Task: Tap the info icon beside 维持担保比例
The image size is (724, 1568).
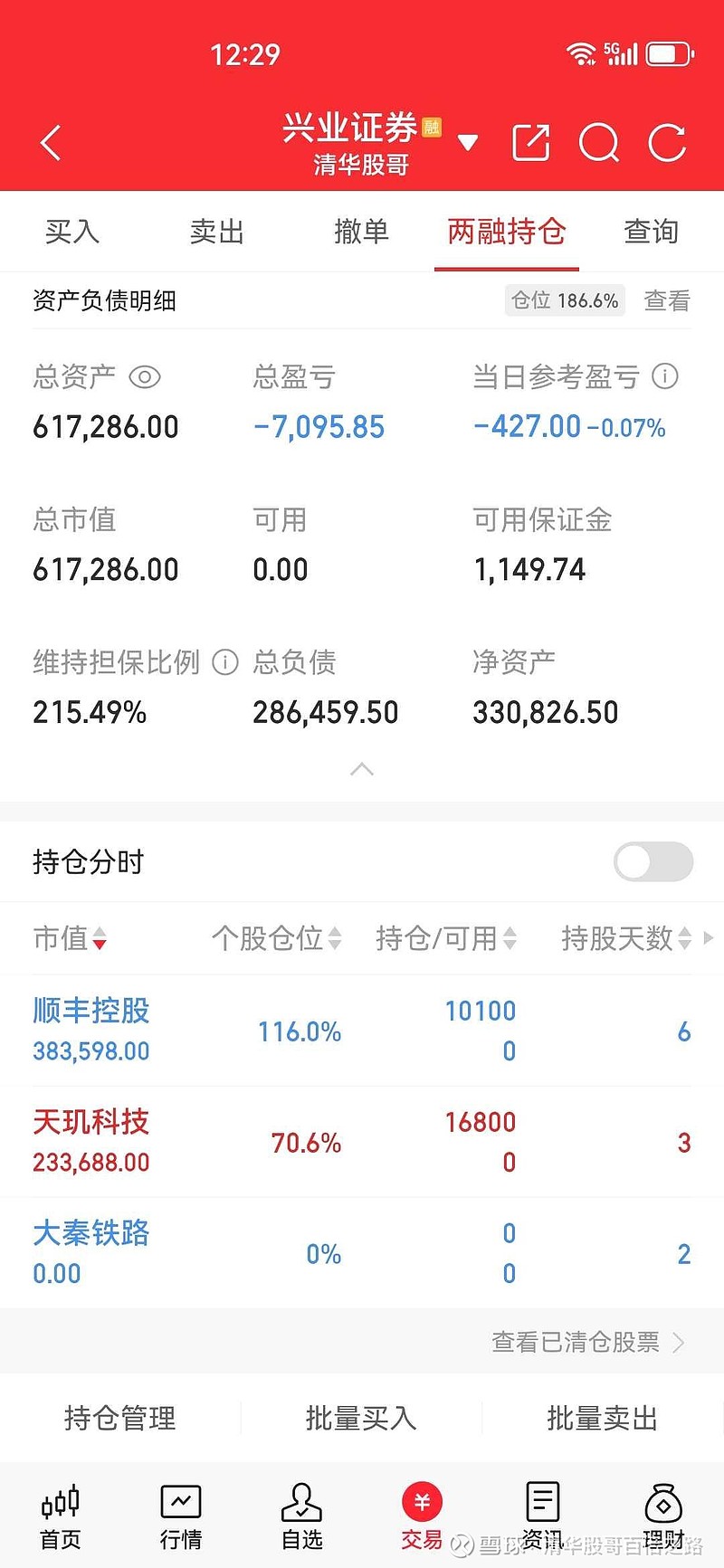Action: [x=224, y=663]
